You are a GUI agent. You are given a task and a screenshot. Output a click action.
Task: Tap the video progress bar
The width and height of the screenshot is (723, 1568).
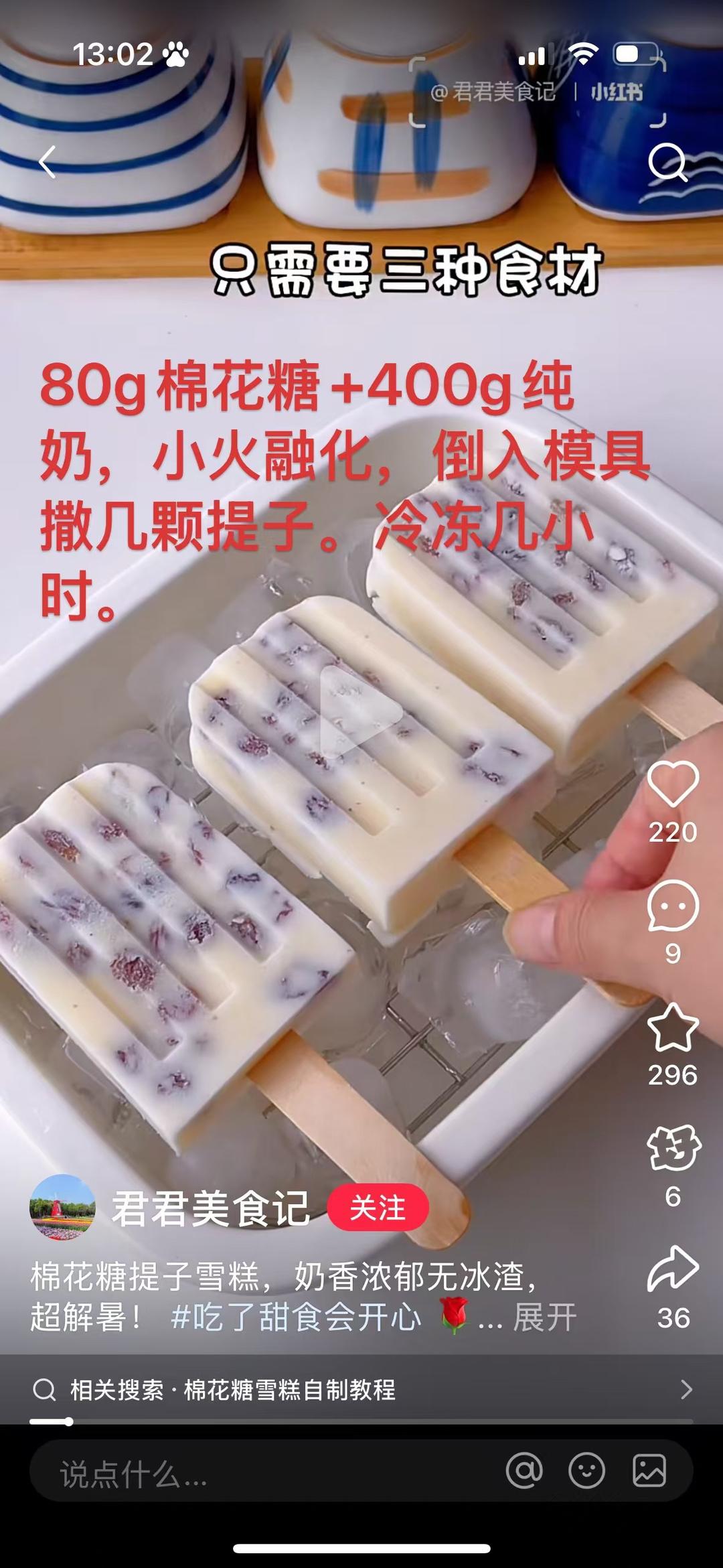click(x=361, y=1421)
